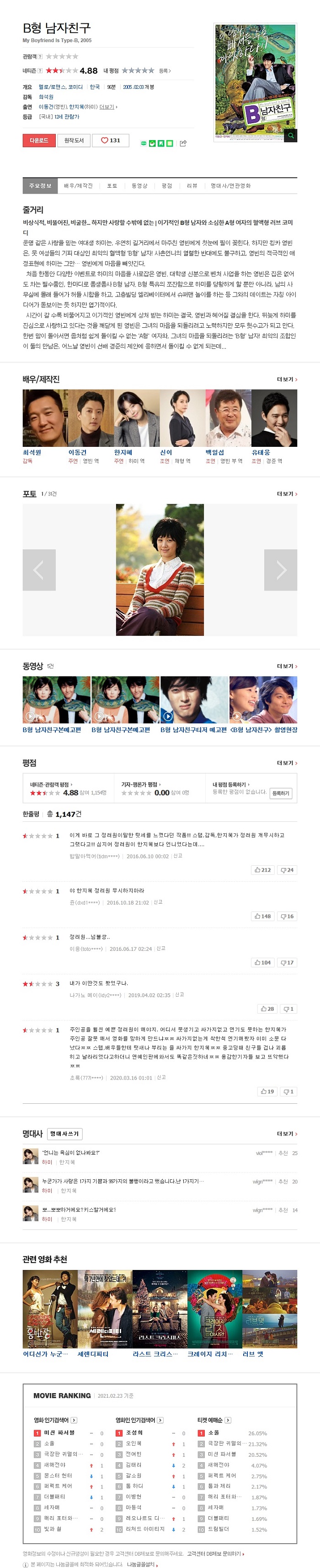Open the 원작도서 button
The height and width of the screenshot is (1568, 320).
click(74, 141)
